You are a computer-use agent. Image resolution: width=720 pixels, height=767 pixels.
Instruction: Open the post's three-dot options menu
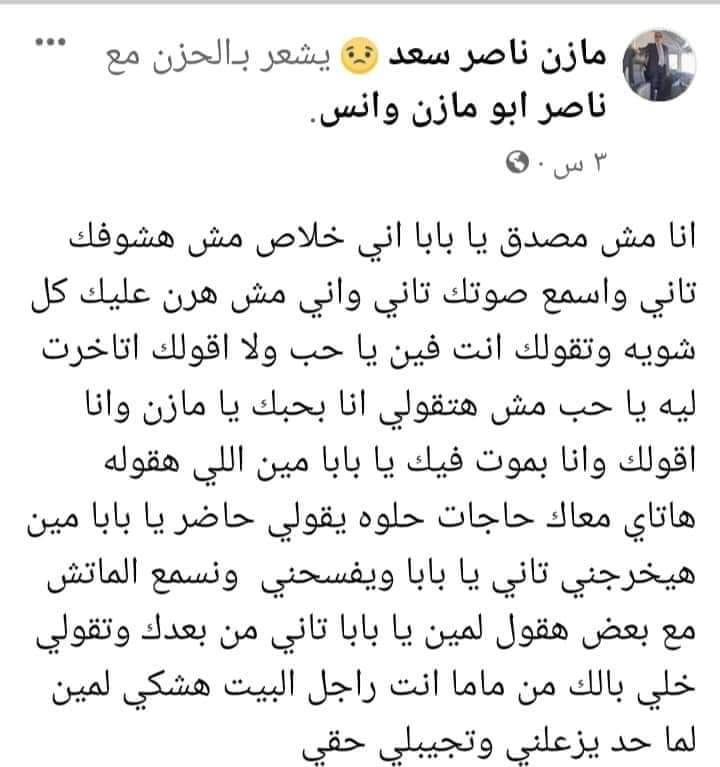point(50,44)
